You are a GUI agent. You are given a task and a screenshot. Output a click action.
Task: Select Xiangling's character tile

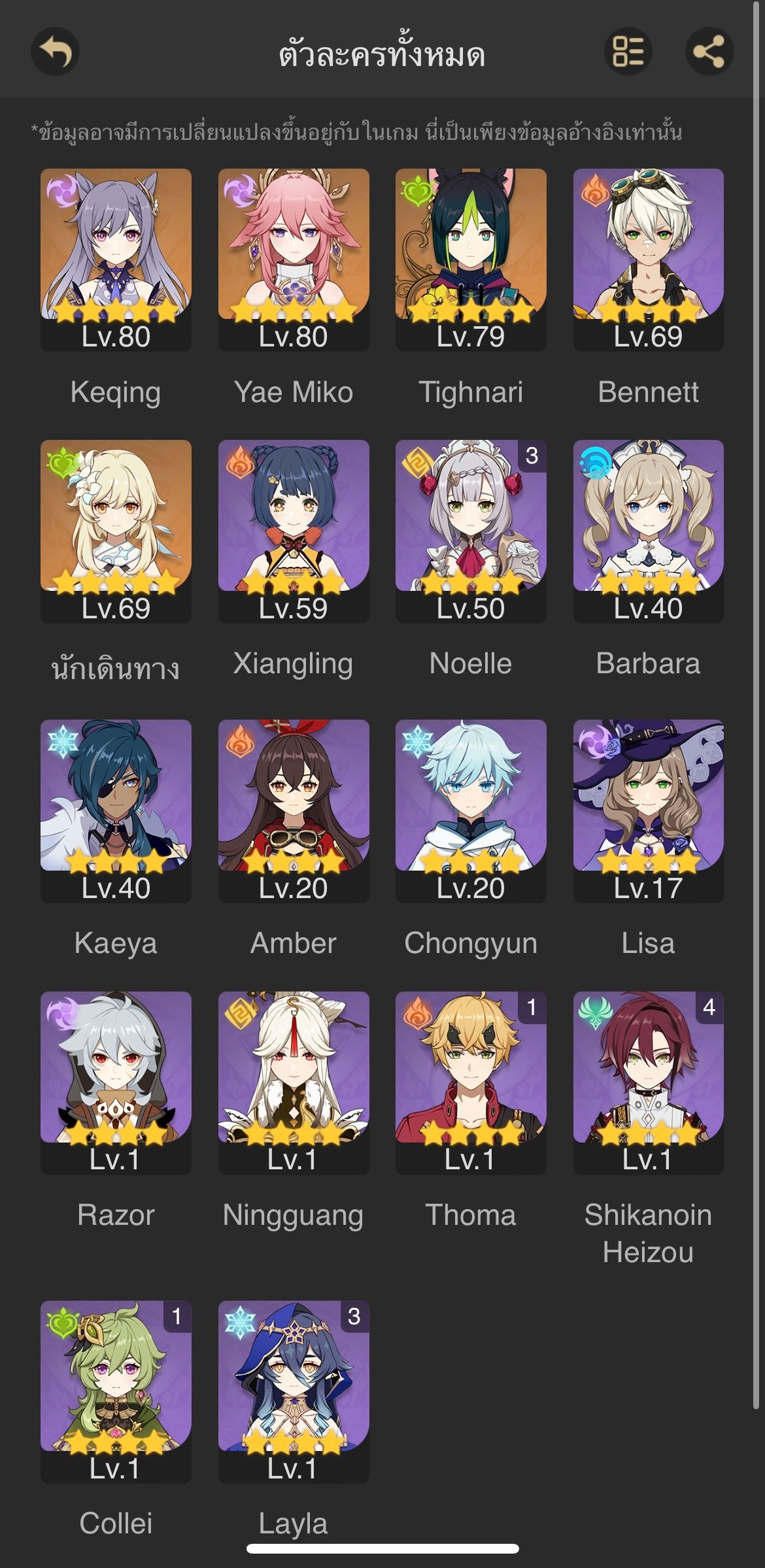(x=294, y=531)
